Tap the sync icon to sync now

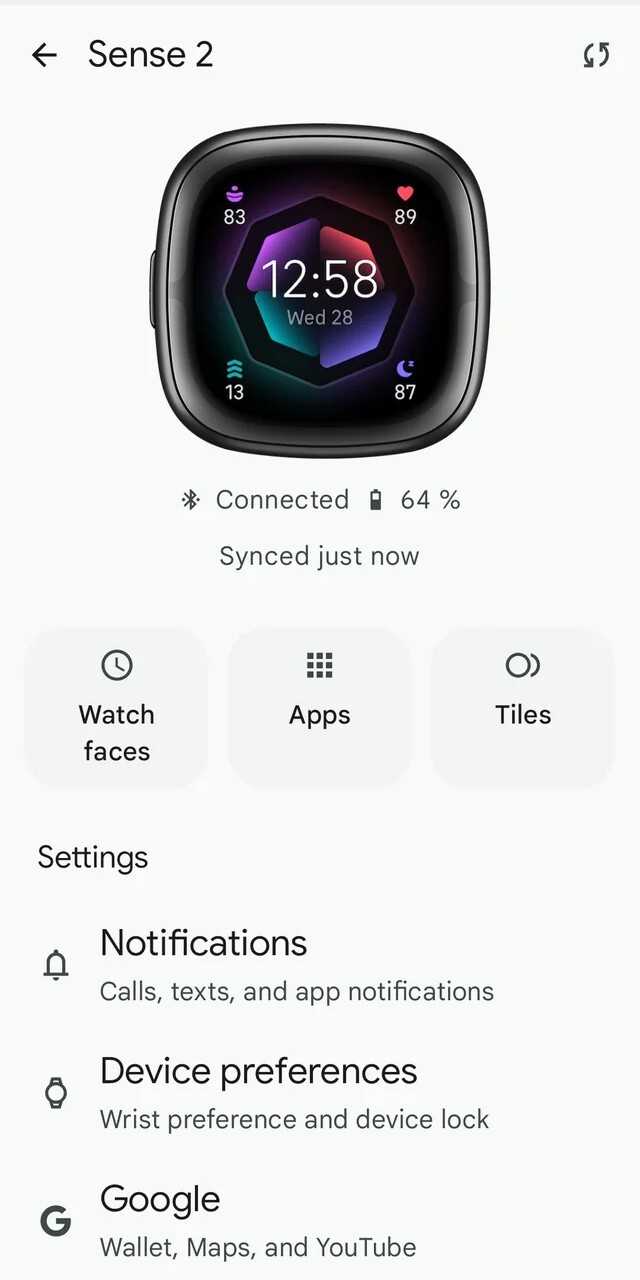point(596,55)
